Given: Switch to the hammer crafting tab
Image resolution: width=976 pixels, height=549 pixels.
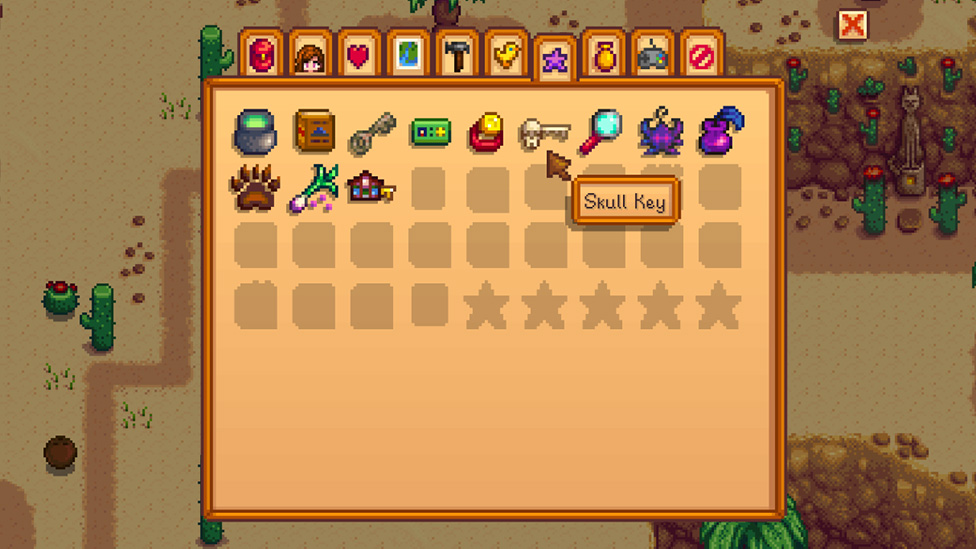Looking at the screenshot, I should pos(457,56).
